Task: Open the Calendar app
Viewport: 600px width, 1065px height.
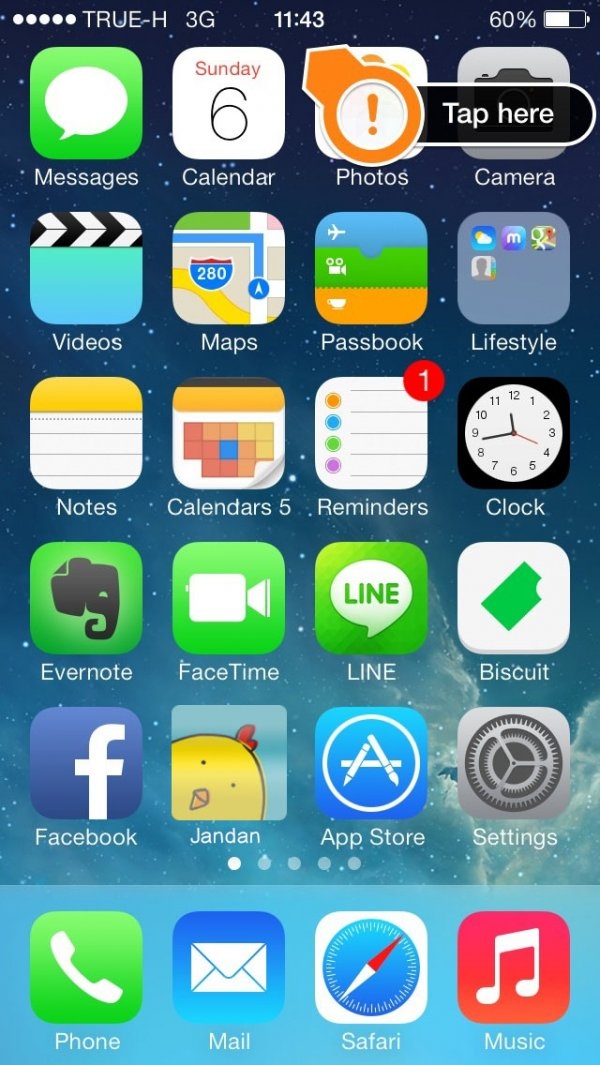Action: pos(228,103)
